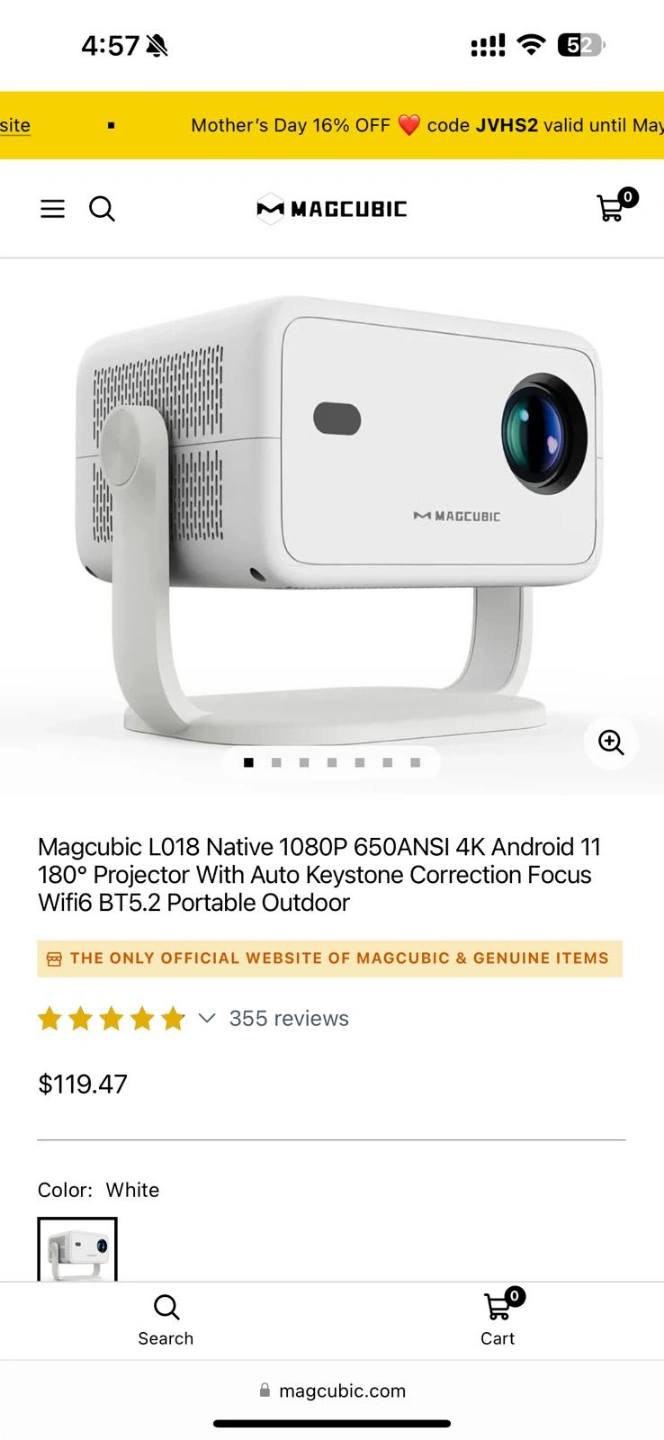Jump to the second image indicator dot
Viewport: 664px width, 1440px height.
point(276,762)
